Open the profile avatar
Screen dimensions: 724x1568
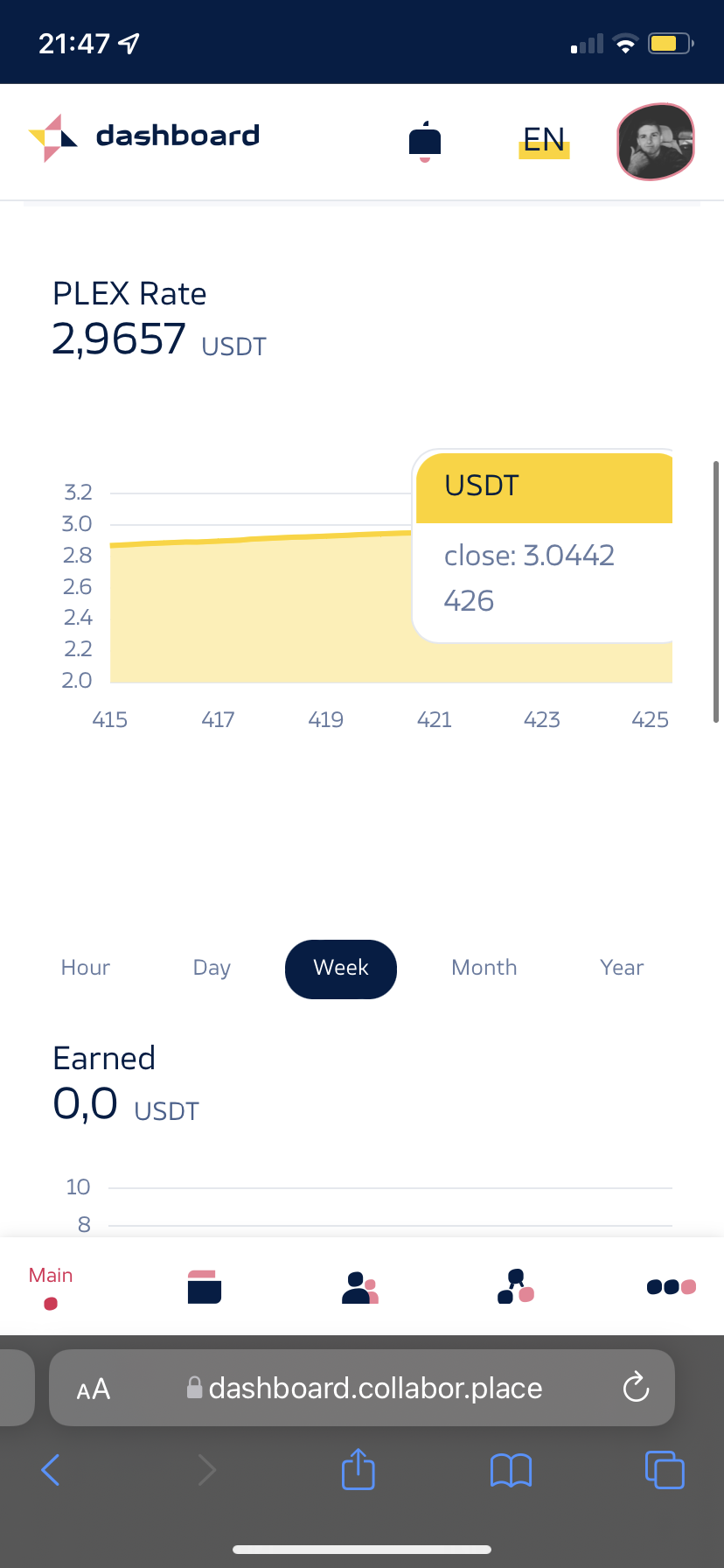[656, 142]
